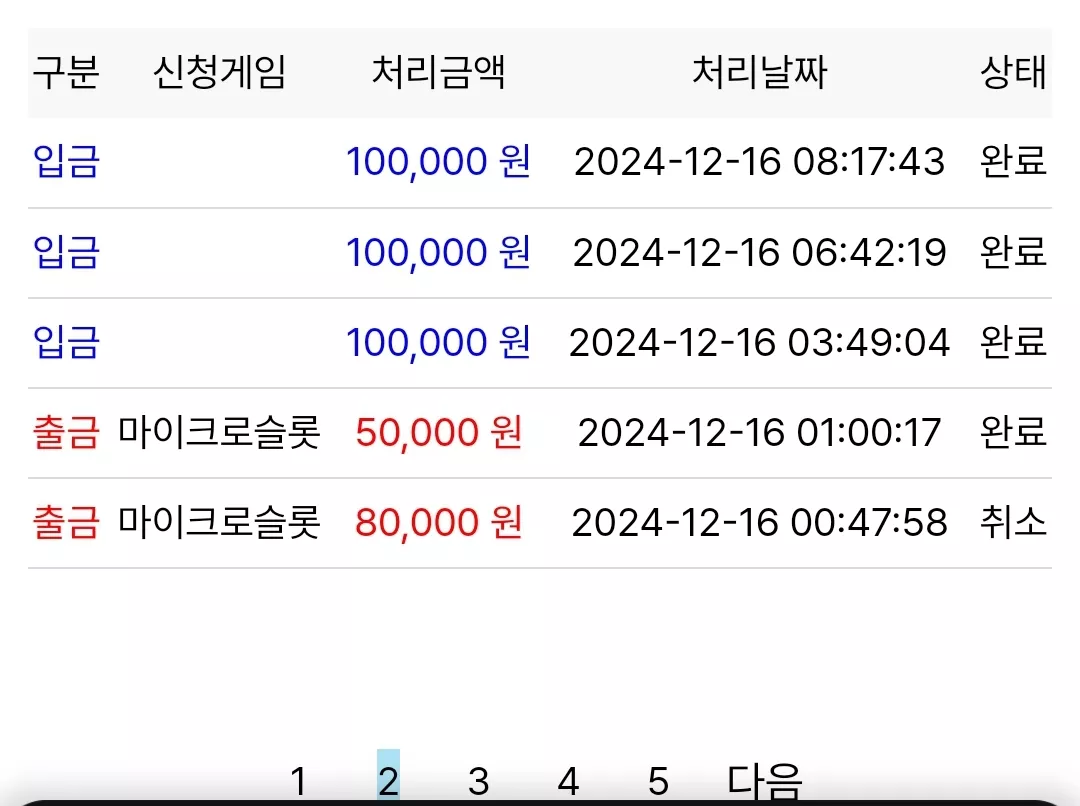
Task: Navigate to page 5
Action: tap(658, 781)
